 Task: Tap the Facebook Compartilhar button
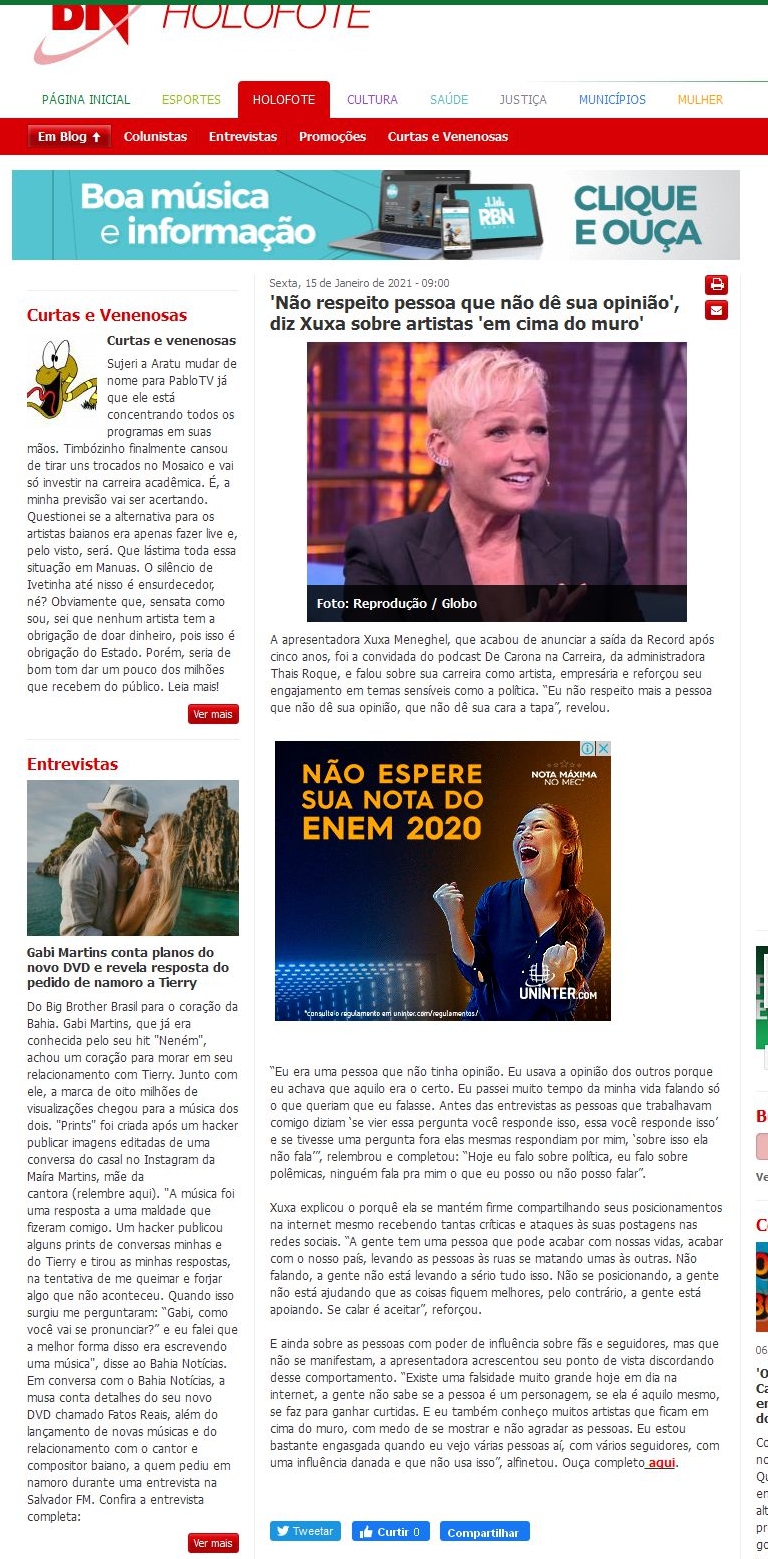483,1532
